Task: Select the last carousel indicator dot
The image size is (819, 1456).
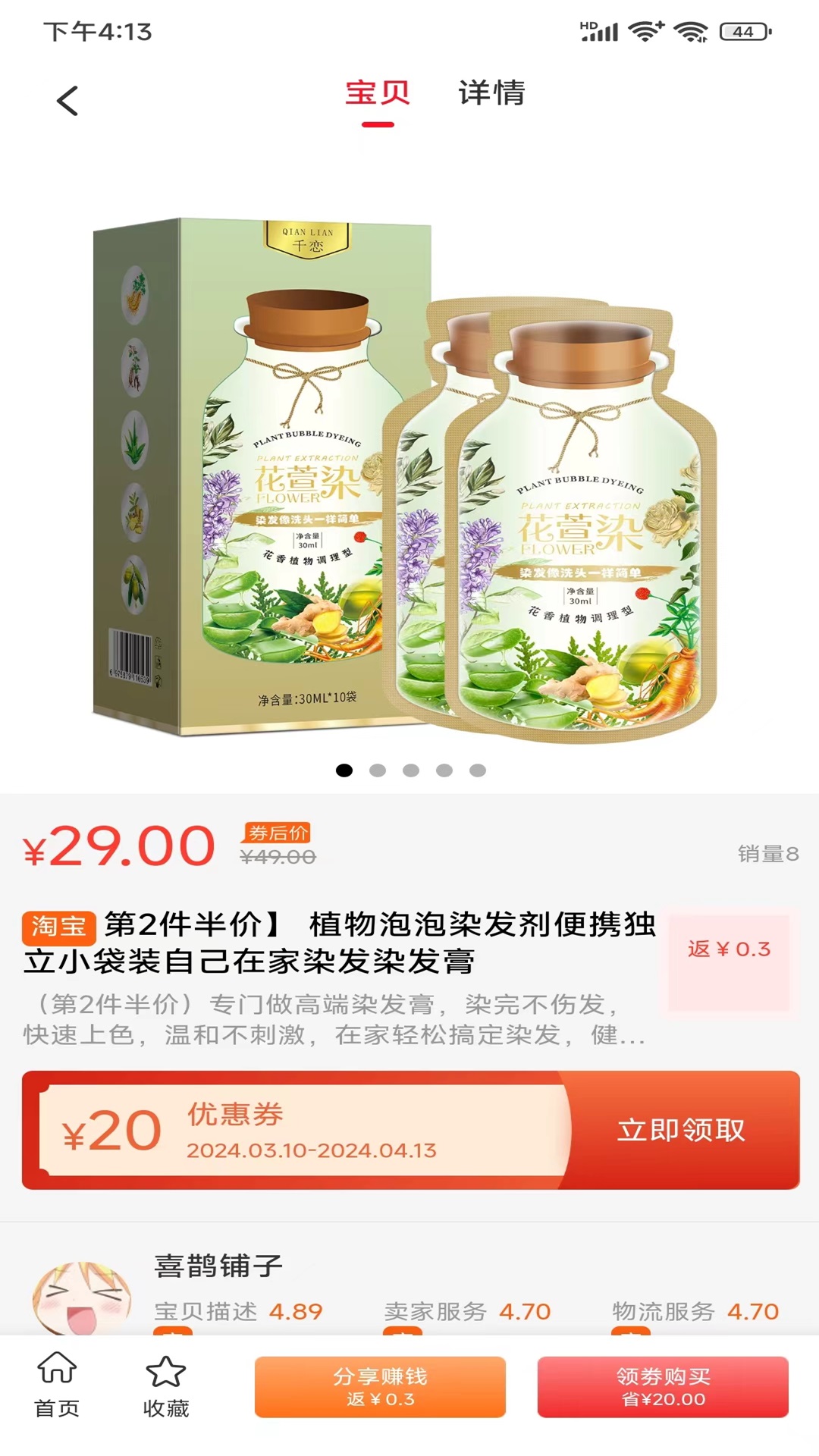Action: pos(475,769)
